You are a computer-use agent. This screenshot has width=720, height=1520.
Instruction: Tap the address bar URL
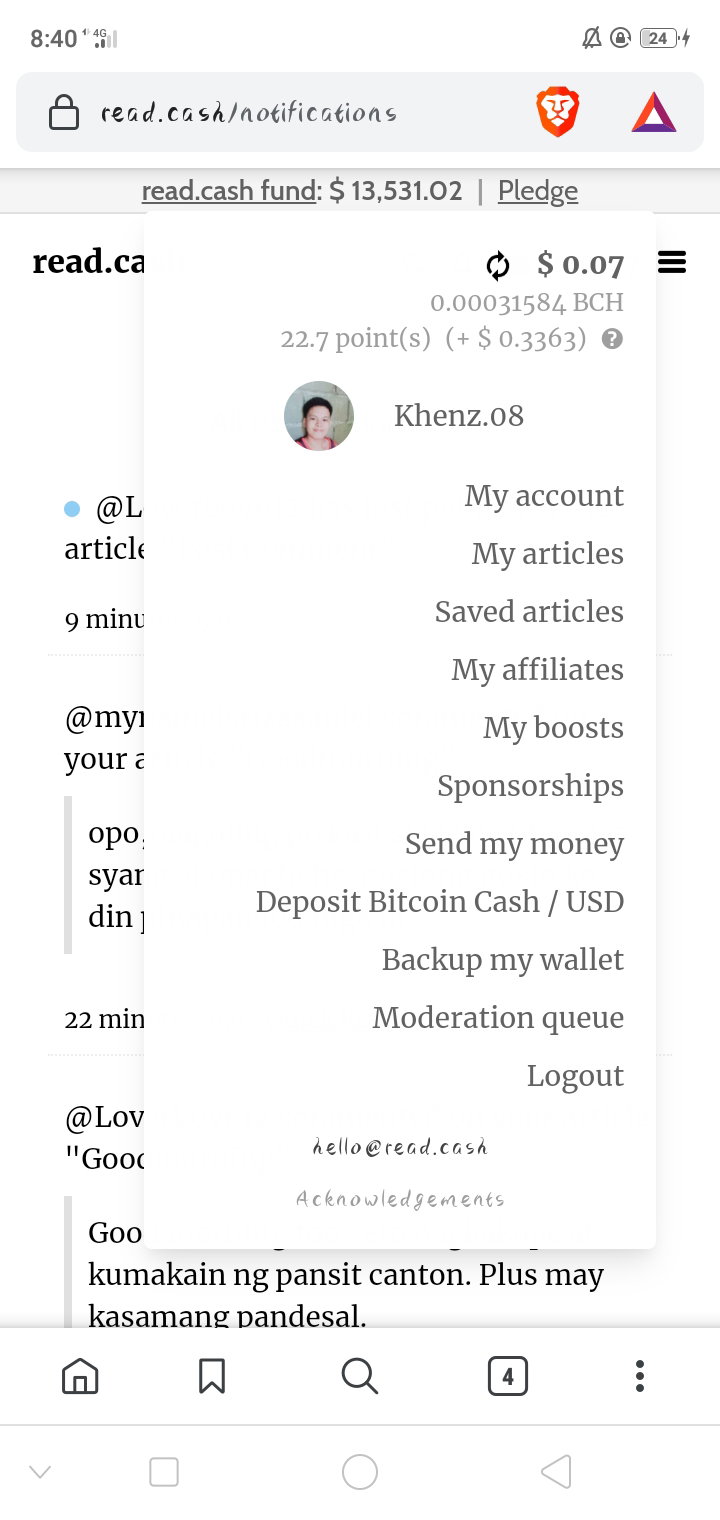point(248,113)
